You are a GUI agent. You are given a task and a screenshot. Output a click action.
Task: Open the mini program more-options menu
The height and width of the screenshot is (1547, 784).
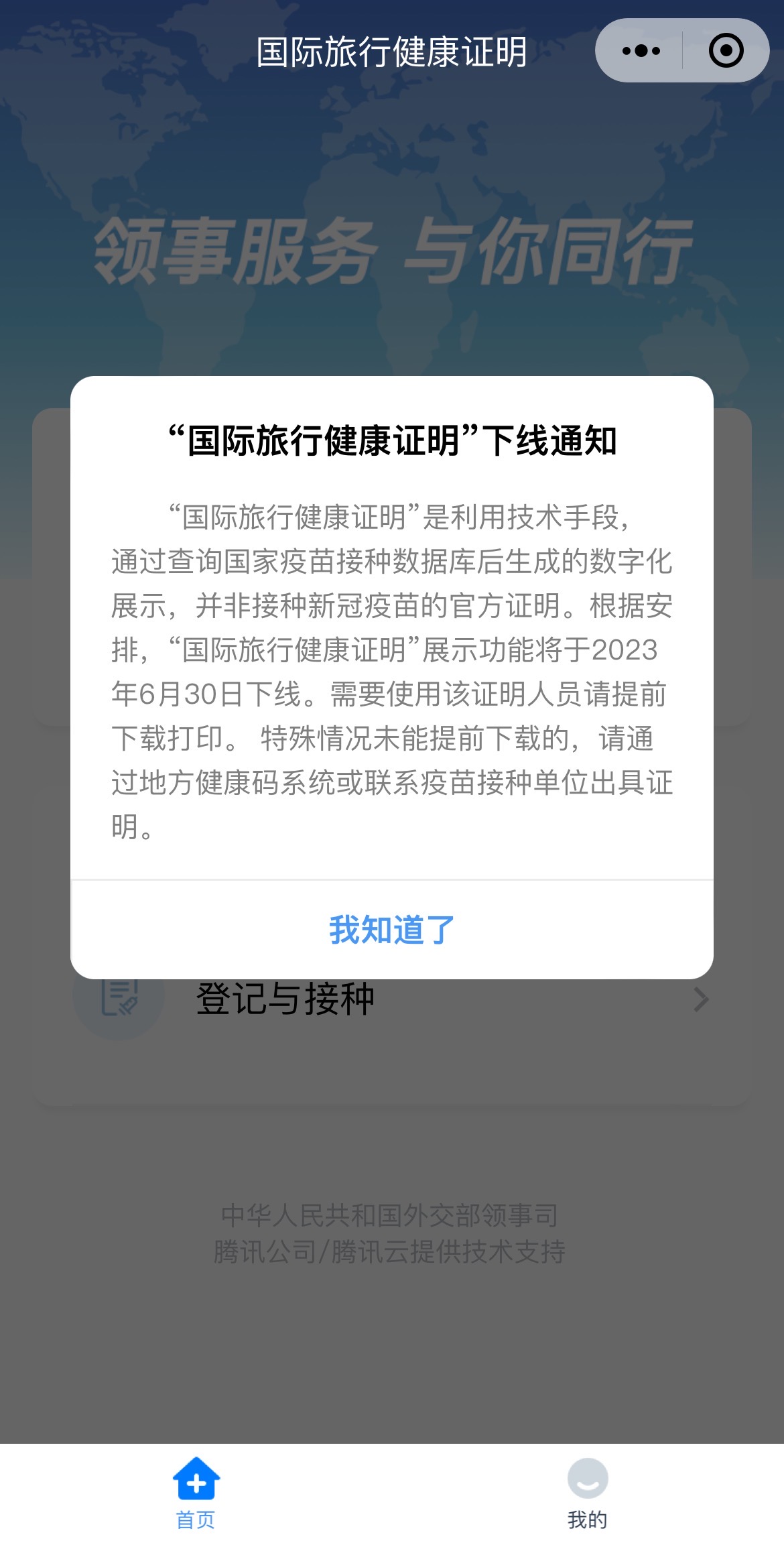tap(641, 51)
